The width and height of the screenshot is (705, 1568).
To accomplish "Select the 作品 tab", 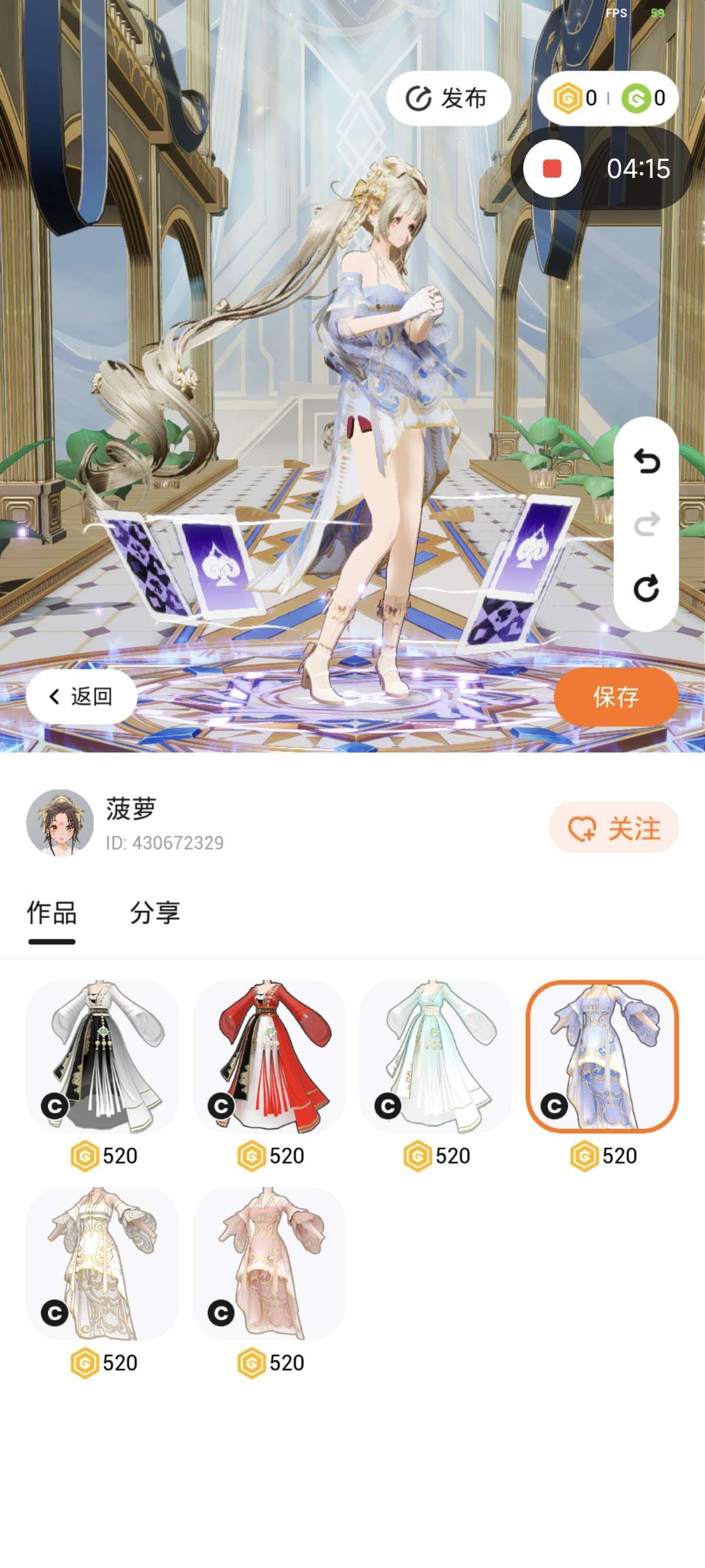I will [52, 913].
